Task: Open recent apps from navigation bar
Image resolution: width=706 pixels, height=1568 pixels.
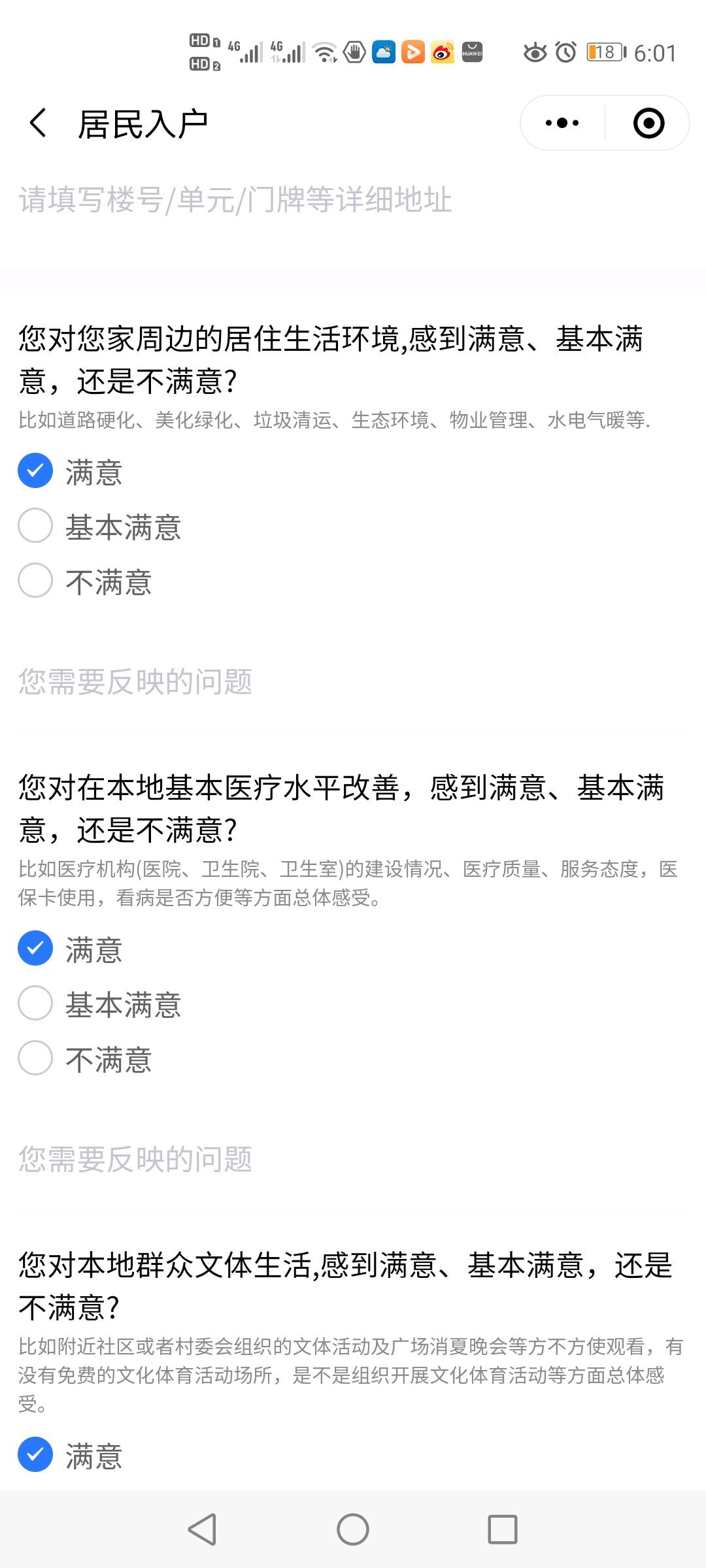Action: (x=503, y=1529)
